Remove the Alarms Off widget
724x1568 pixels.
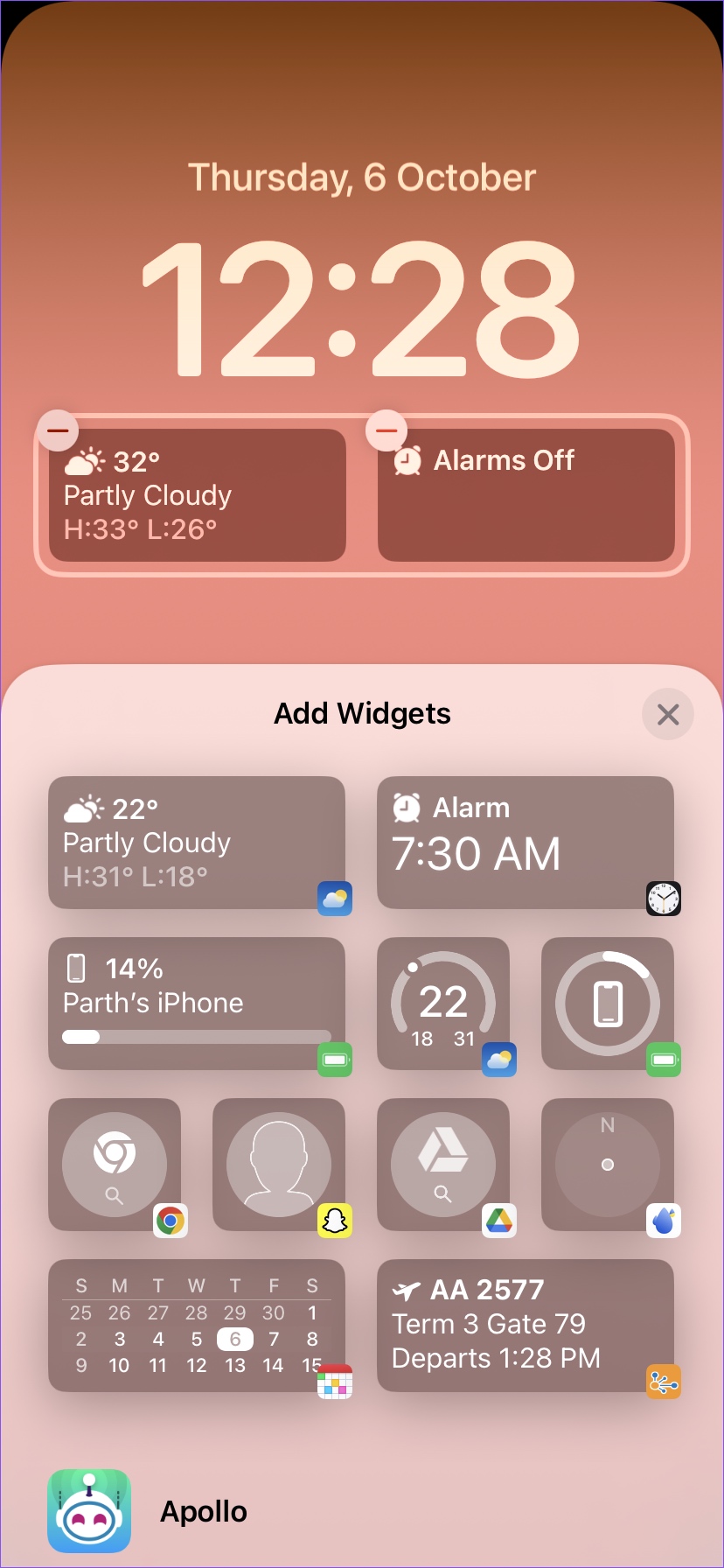[x=386, y=430]
